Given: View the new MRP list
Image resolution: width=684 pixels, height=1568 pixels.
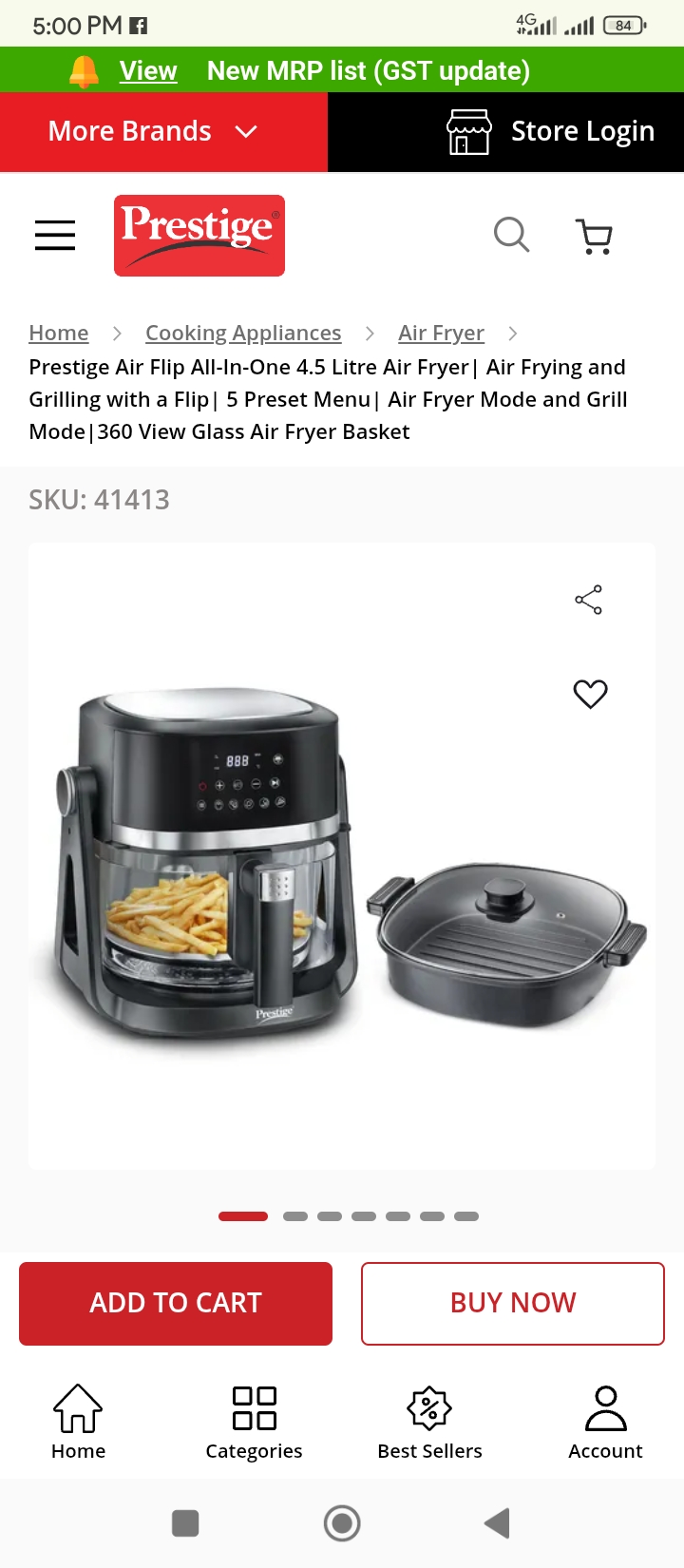Looking at the screenshot, I should (x=148, y=70).
